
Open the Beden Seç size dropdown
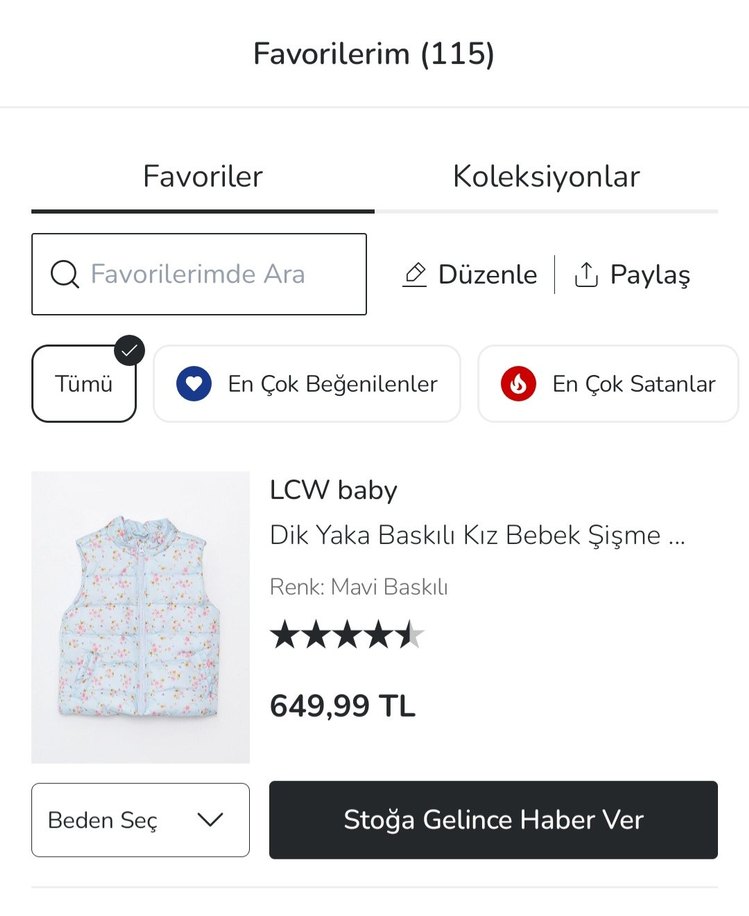(x=140, y=820)
